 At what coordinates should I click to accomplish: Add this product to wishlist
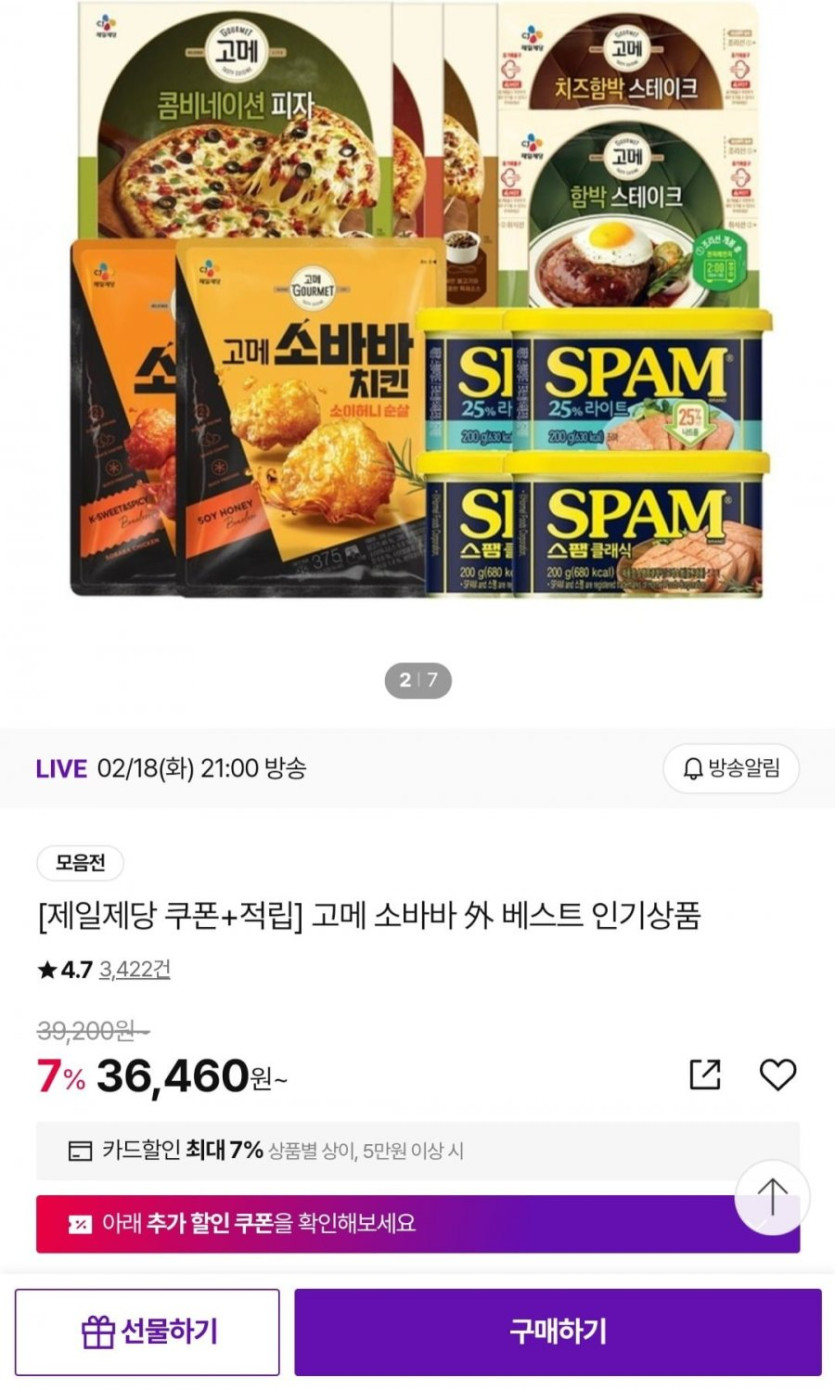[x=777, y=1074]
